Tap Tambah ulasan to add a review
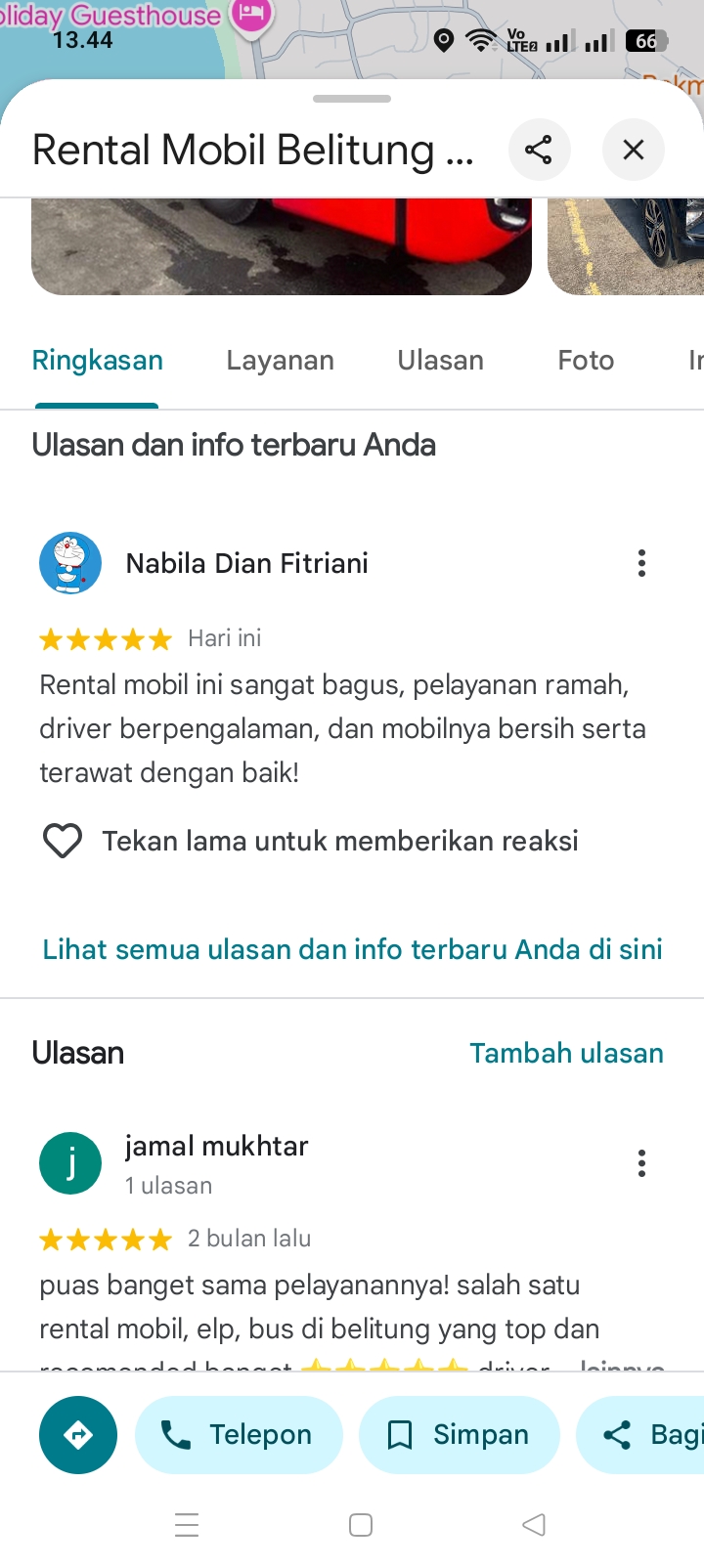The height and width of the screenshot is (1568, 704). point(566,1053)
